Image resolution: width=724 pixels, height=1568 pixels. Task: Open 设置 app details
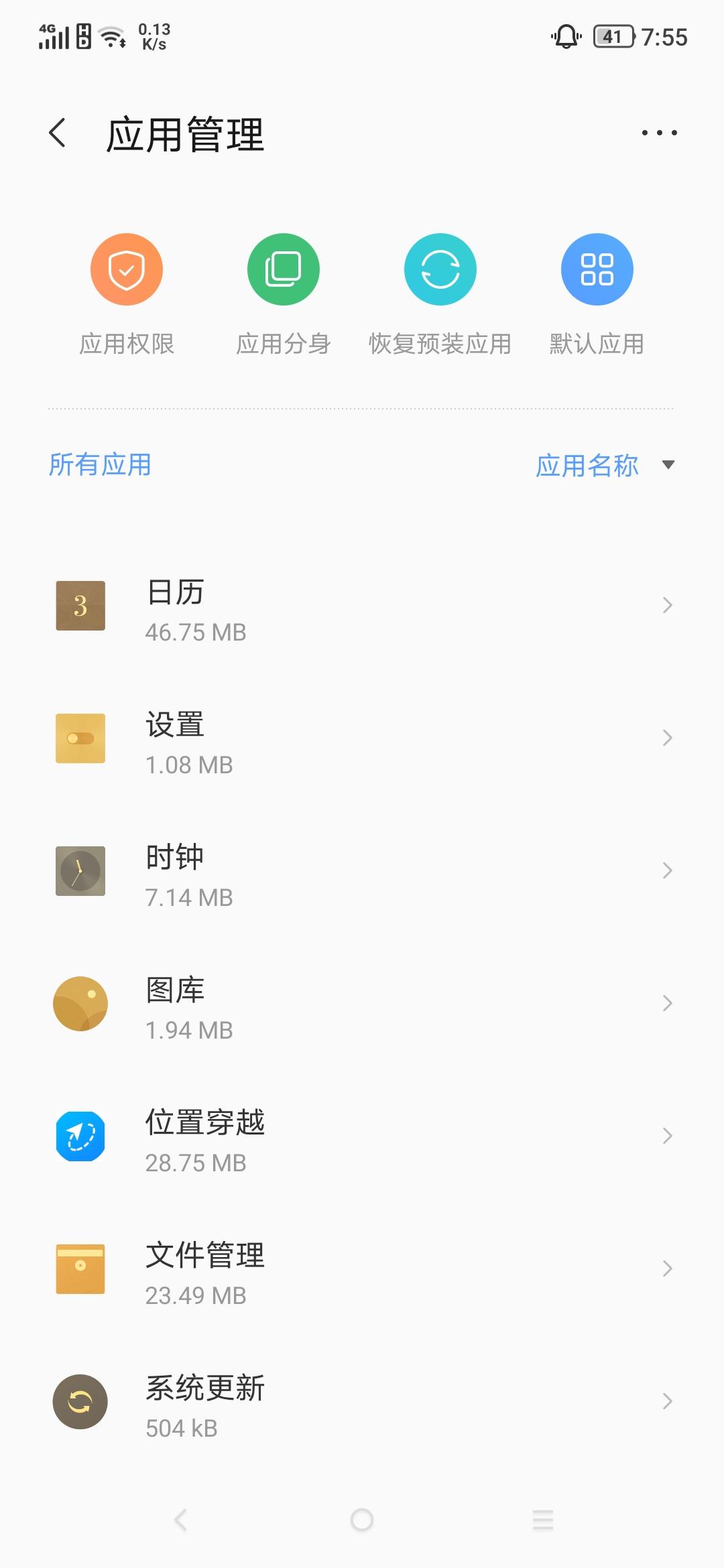click(x=362, y=738)
